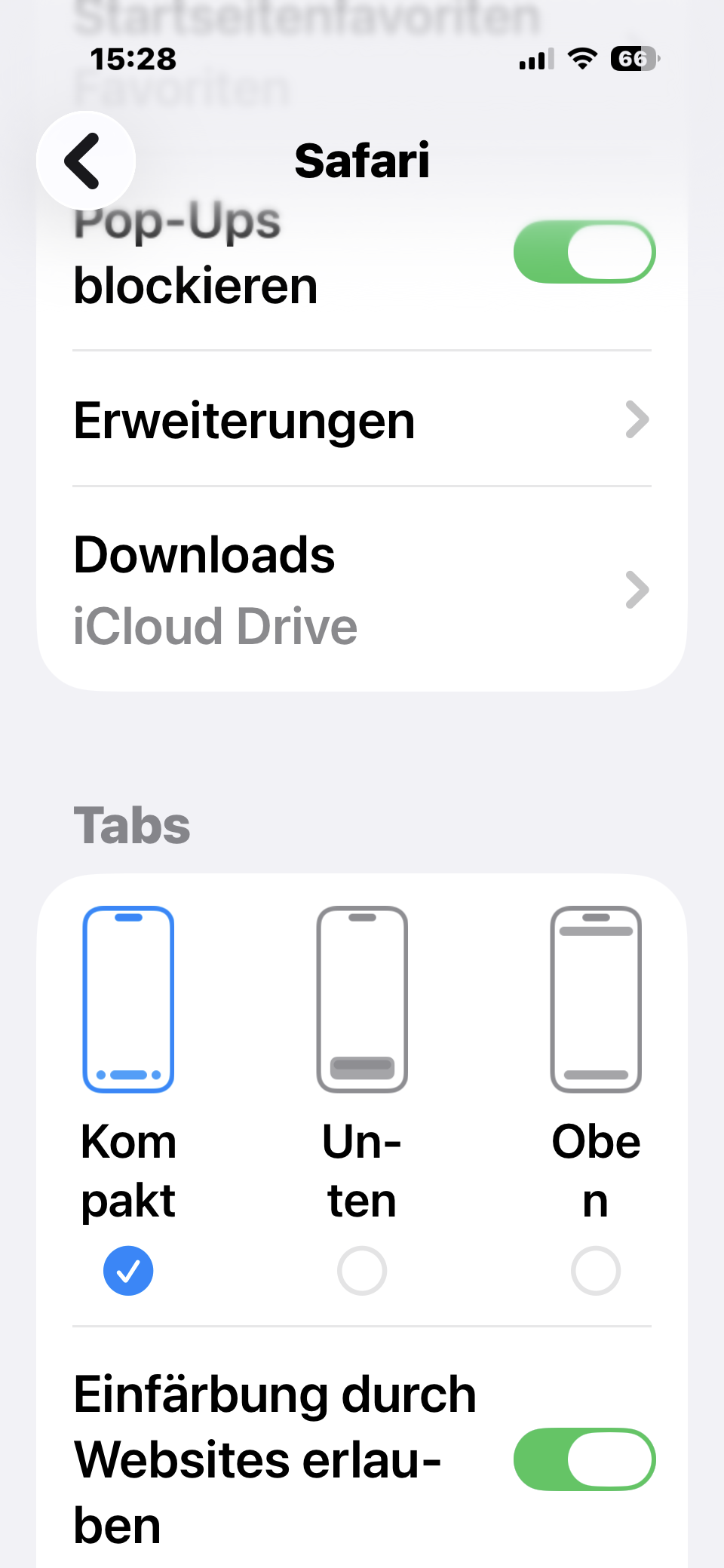Open Downloads location settings
Image resolution: width=724 pixels, height=1568 pixels.
coord(362,590)
